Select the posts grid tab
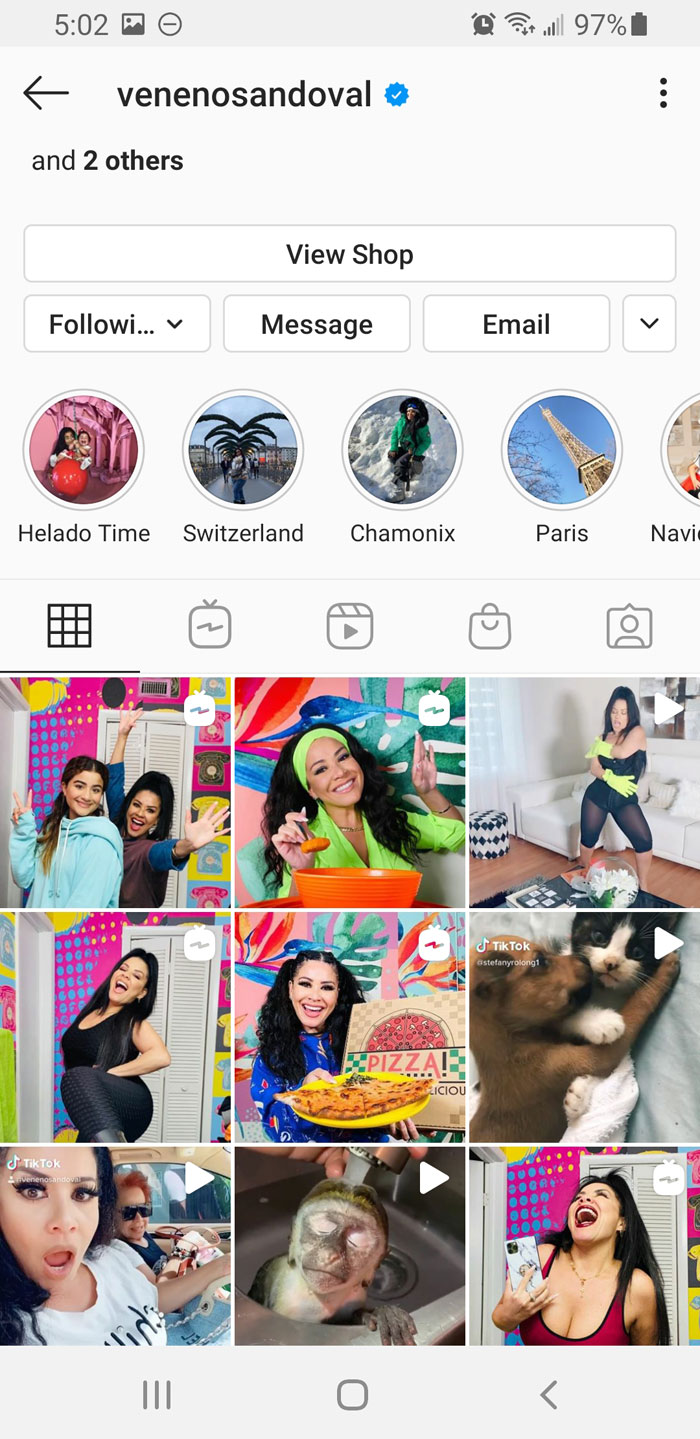Image resolution: width=700 pixels, height=1439 pixels. [70, 626]
